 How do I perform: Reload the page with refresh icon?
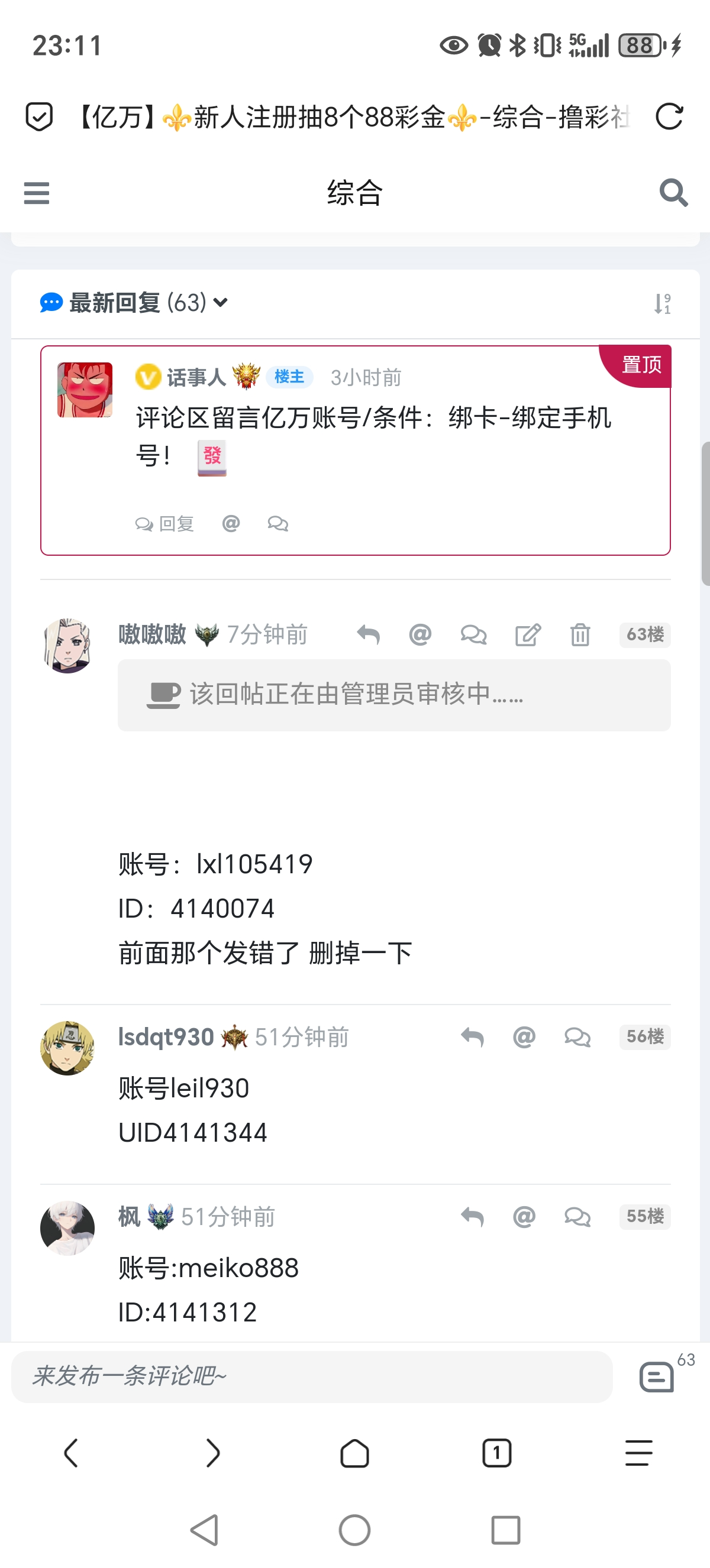pyautogui.click(x=669, y=116)
